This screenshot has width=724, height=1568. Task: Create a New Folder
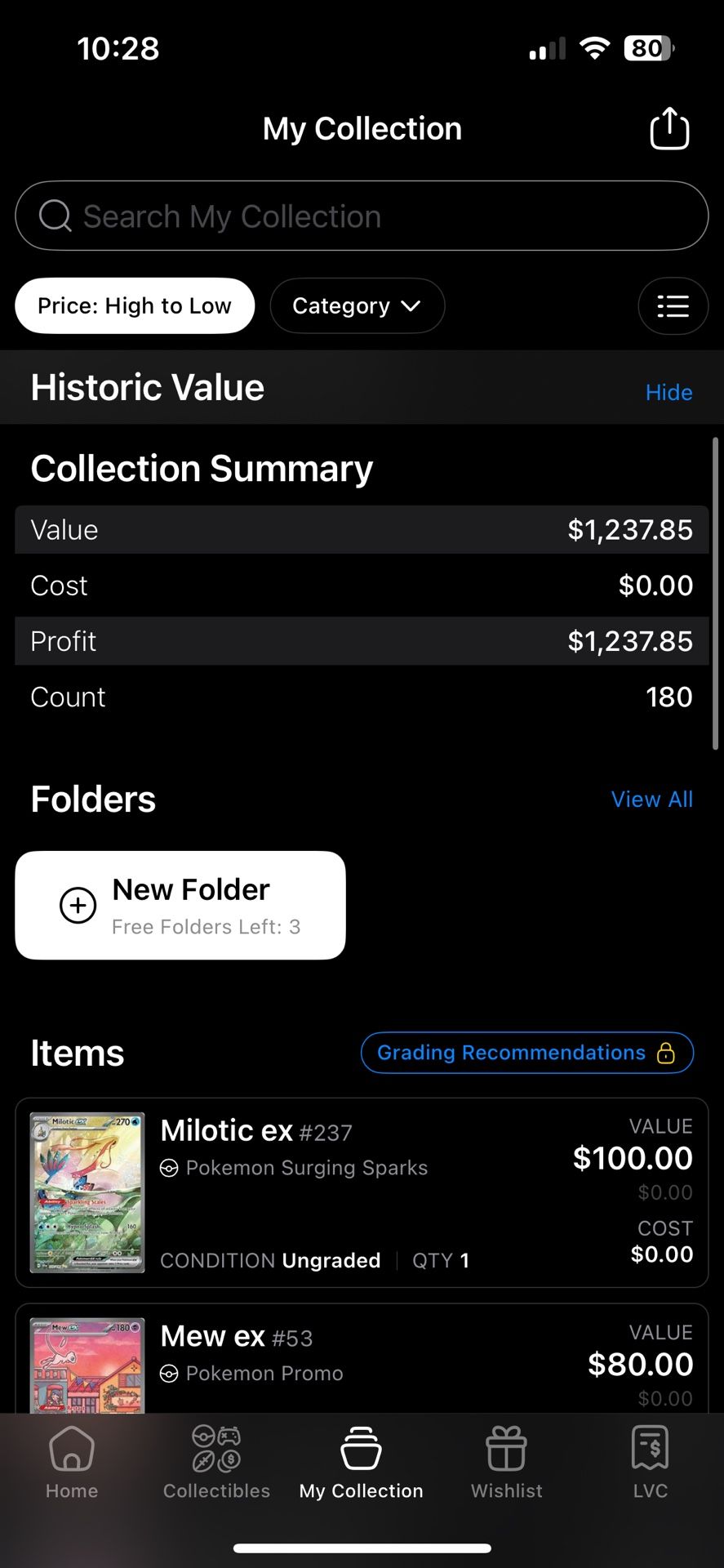click(180, 906)
